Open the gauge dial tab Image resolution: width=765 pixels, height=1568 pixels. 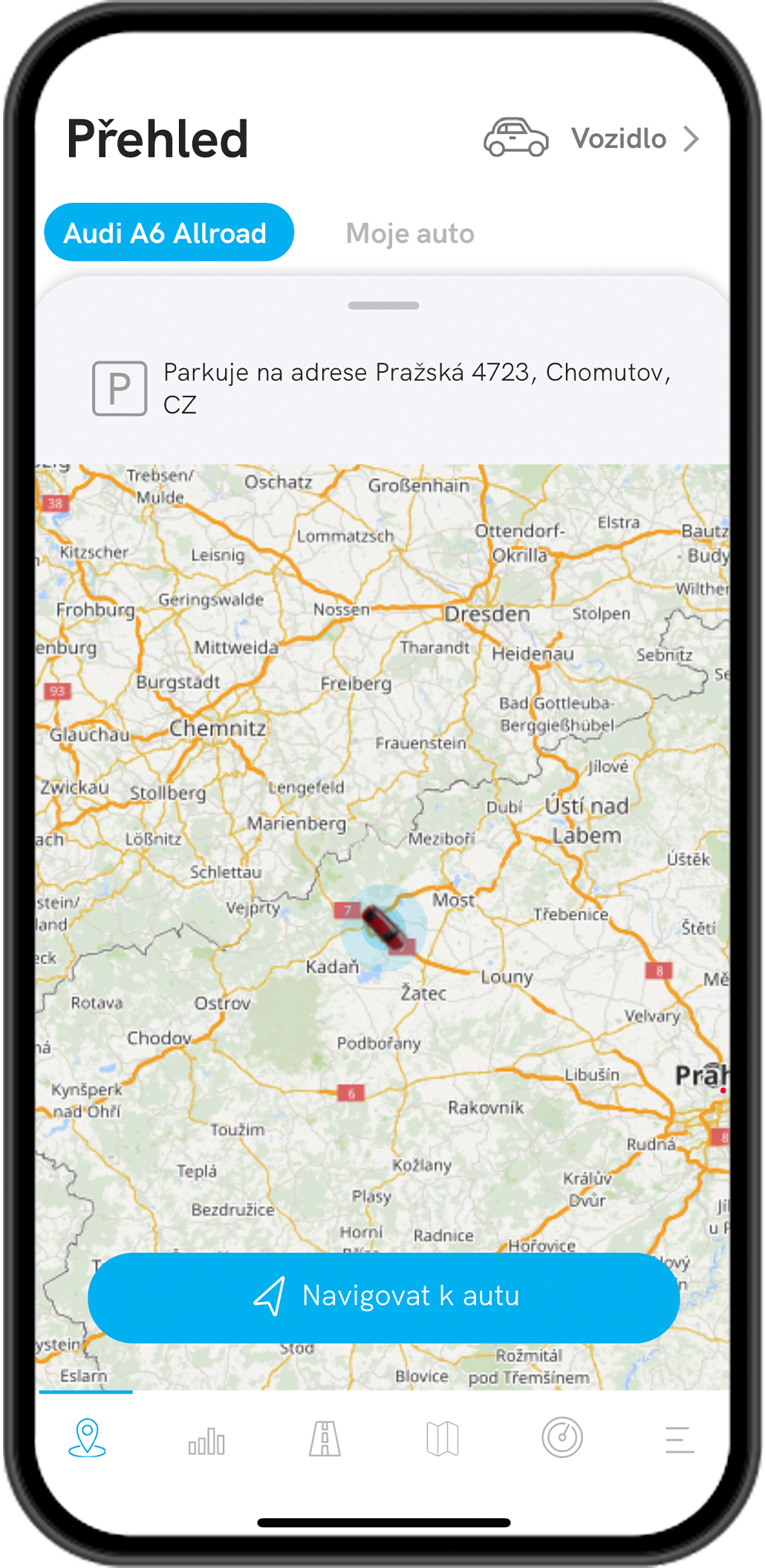[561, 1437]
